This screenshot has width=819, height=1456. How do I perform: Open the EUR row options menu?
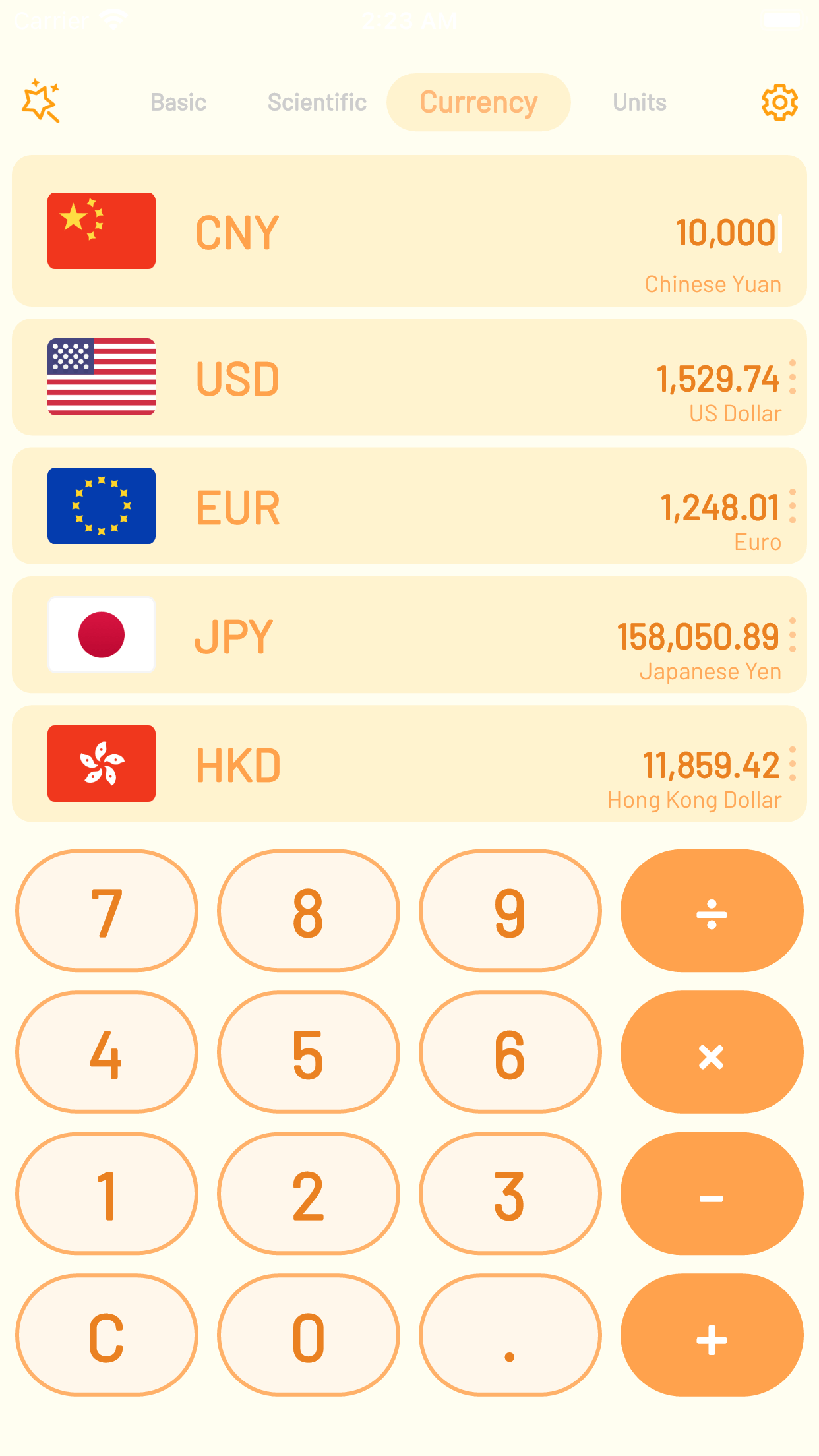pyautogui.click(x=792, y=506)
